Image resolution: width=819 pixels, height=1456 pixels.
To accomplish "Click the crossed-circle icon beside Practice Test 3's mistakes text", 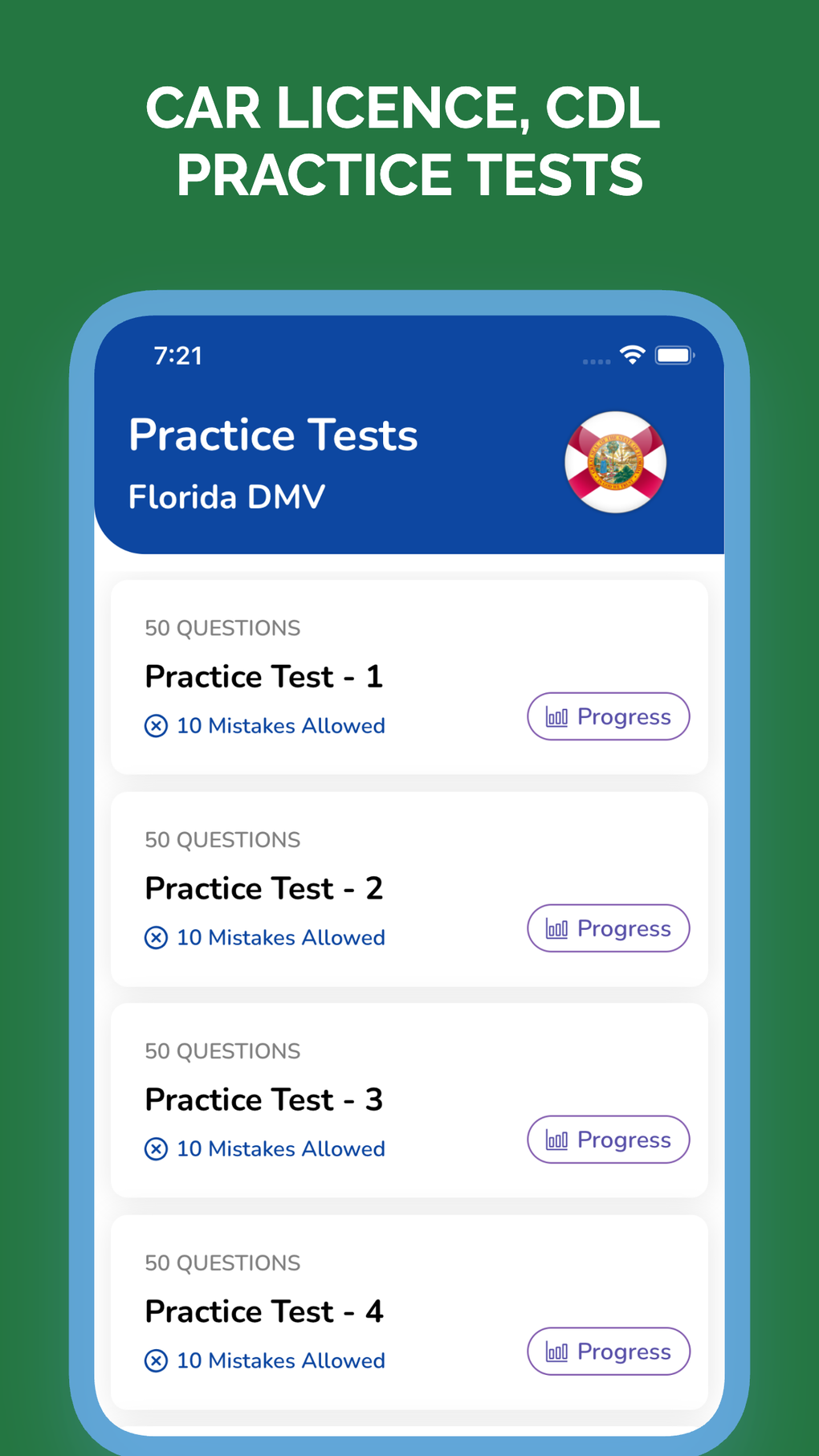I will tap(156, 1148).
